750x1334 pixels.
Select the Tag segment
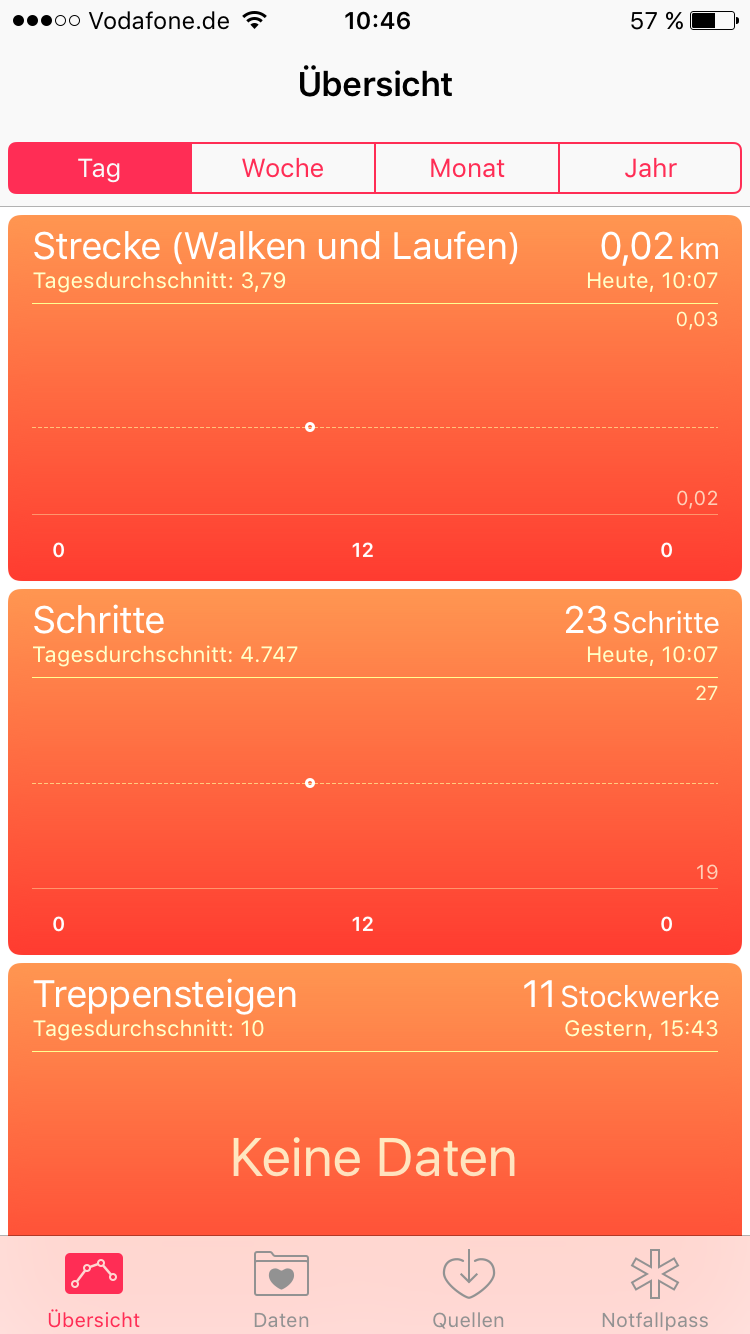[x=100, y=168]
